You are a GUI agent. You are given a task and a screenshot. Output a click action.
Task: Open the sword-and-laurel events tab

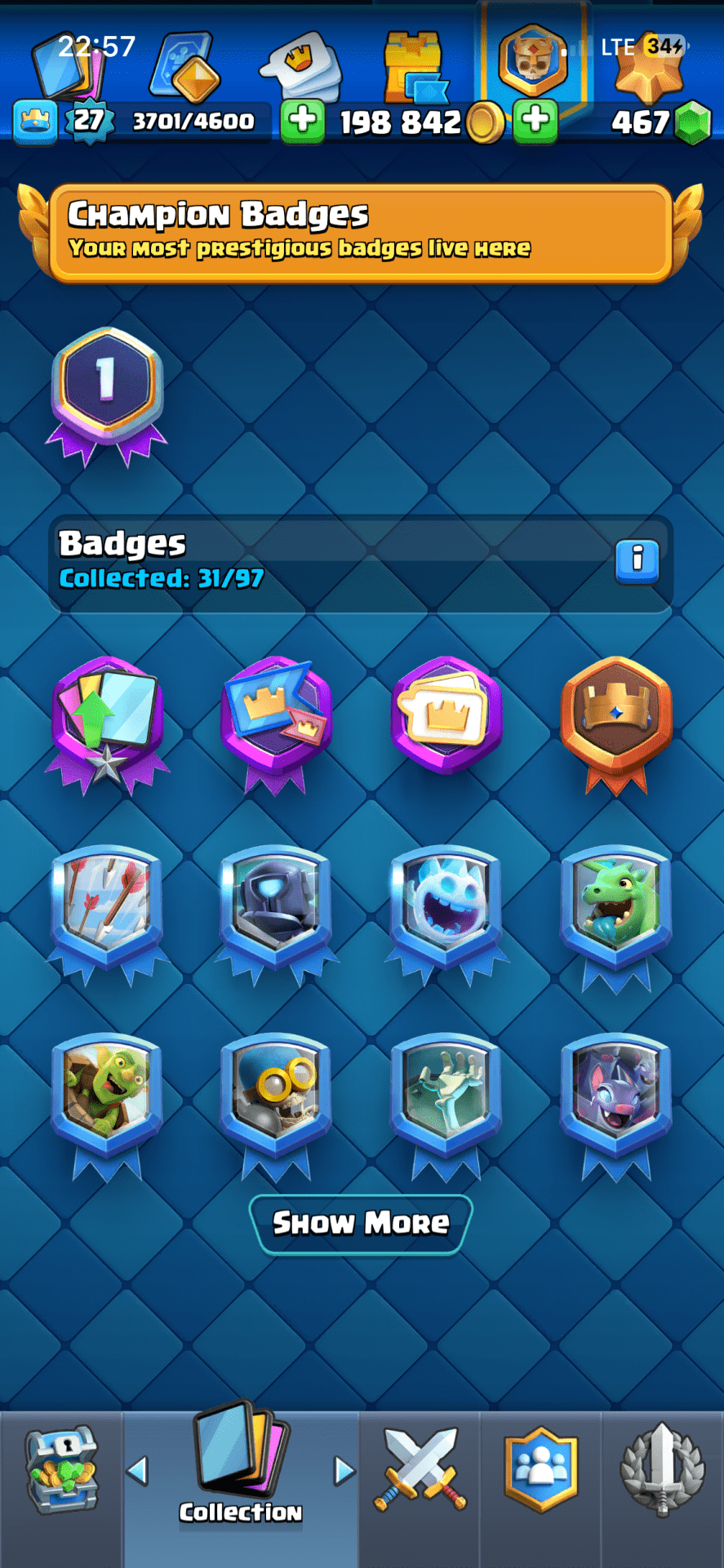(x=662, y=1470)
